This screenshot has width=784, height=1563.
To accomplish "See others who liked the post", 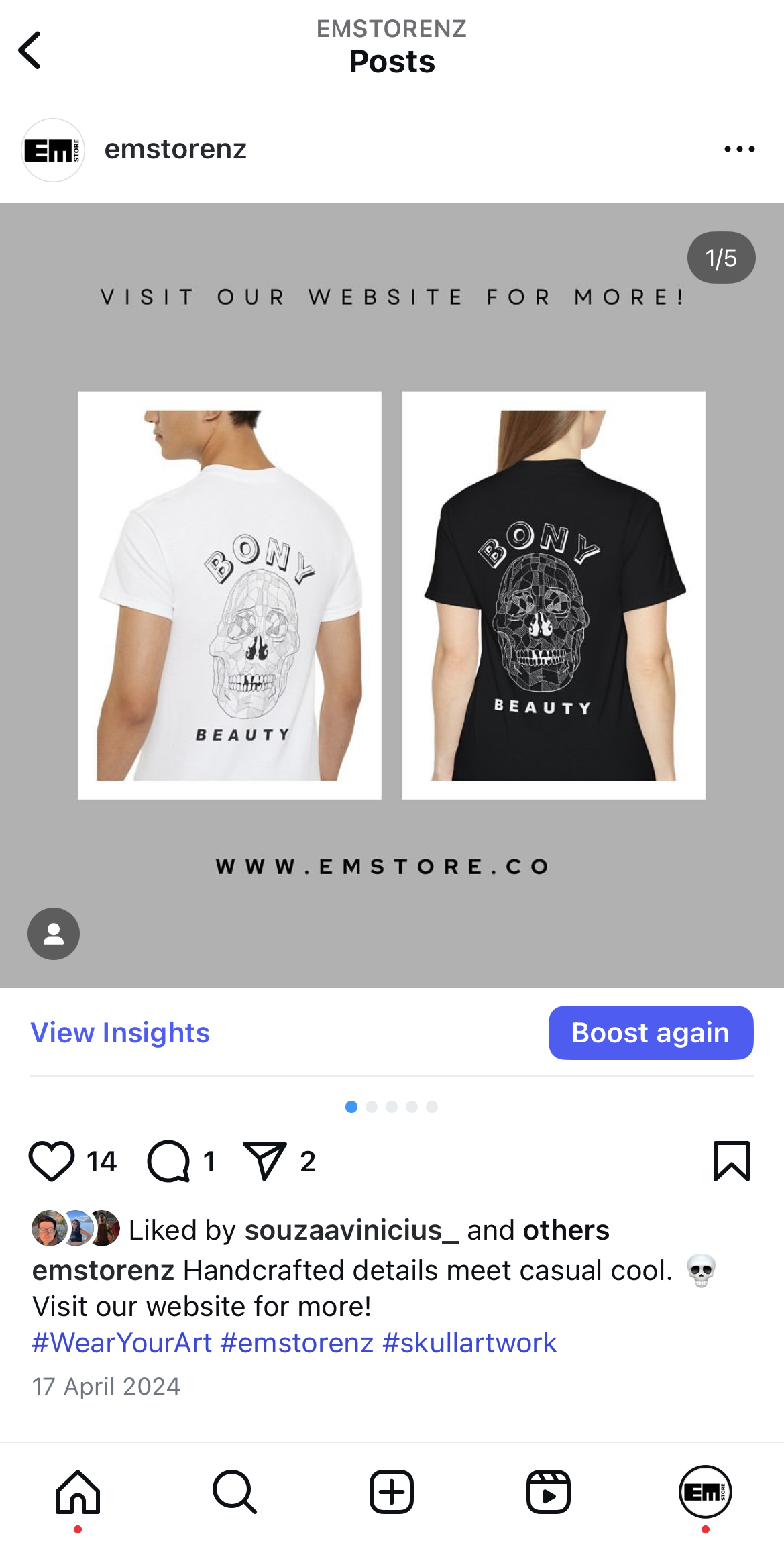I will pos(566,1230).
